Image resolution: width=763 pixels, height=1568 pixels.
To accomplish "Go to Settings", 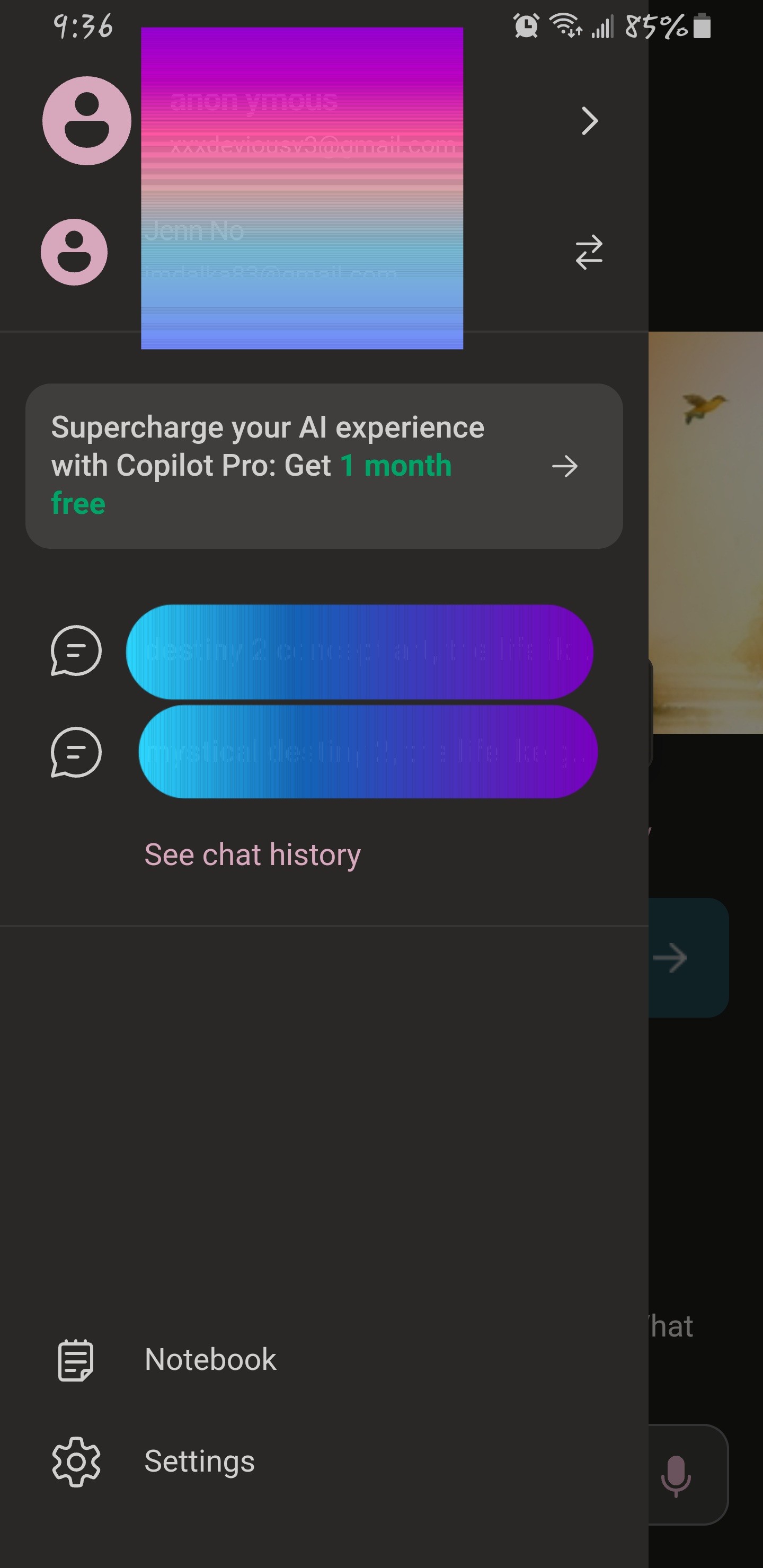I will click(199, 1461).
